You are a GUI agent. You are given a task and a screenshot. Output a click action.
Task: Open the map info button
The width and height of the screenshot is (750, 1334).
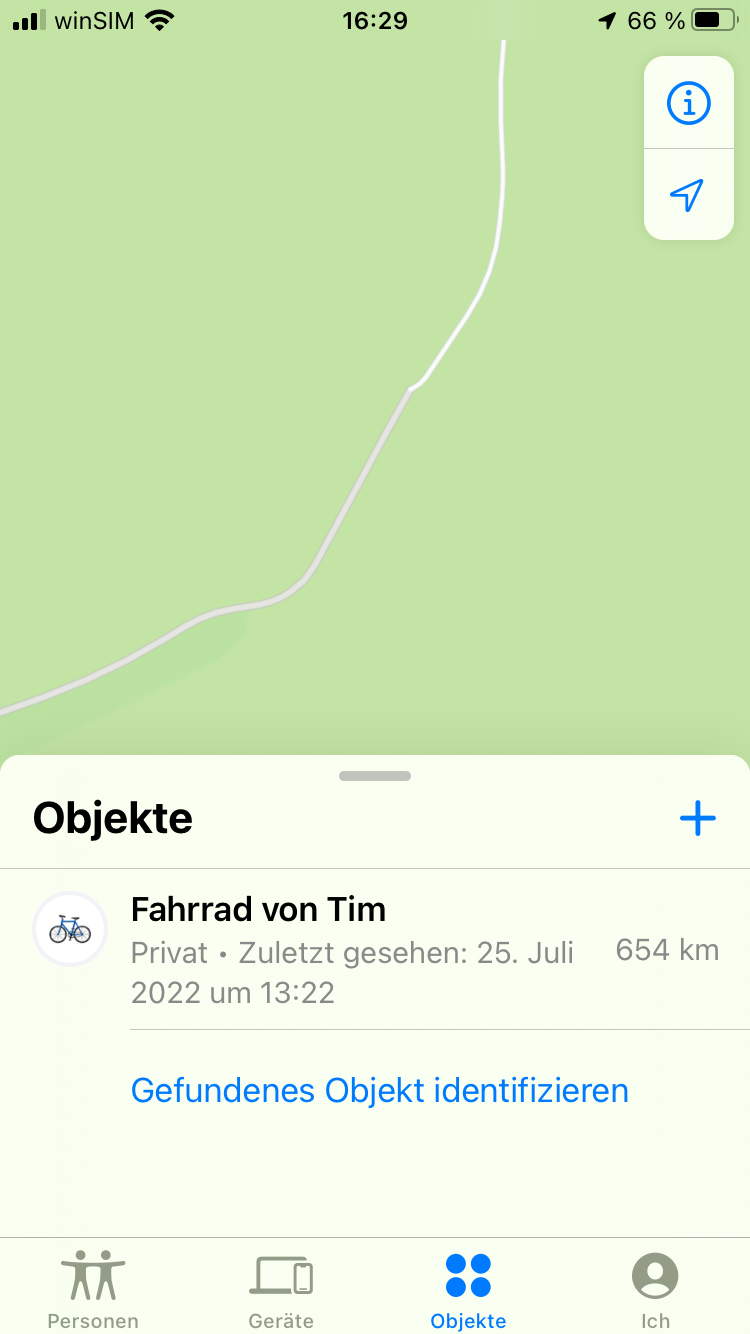coord(688,103)
